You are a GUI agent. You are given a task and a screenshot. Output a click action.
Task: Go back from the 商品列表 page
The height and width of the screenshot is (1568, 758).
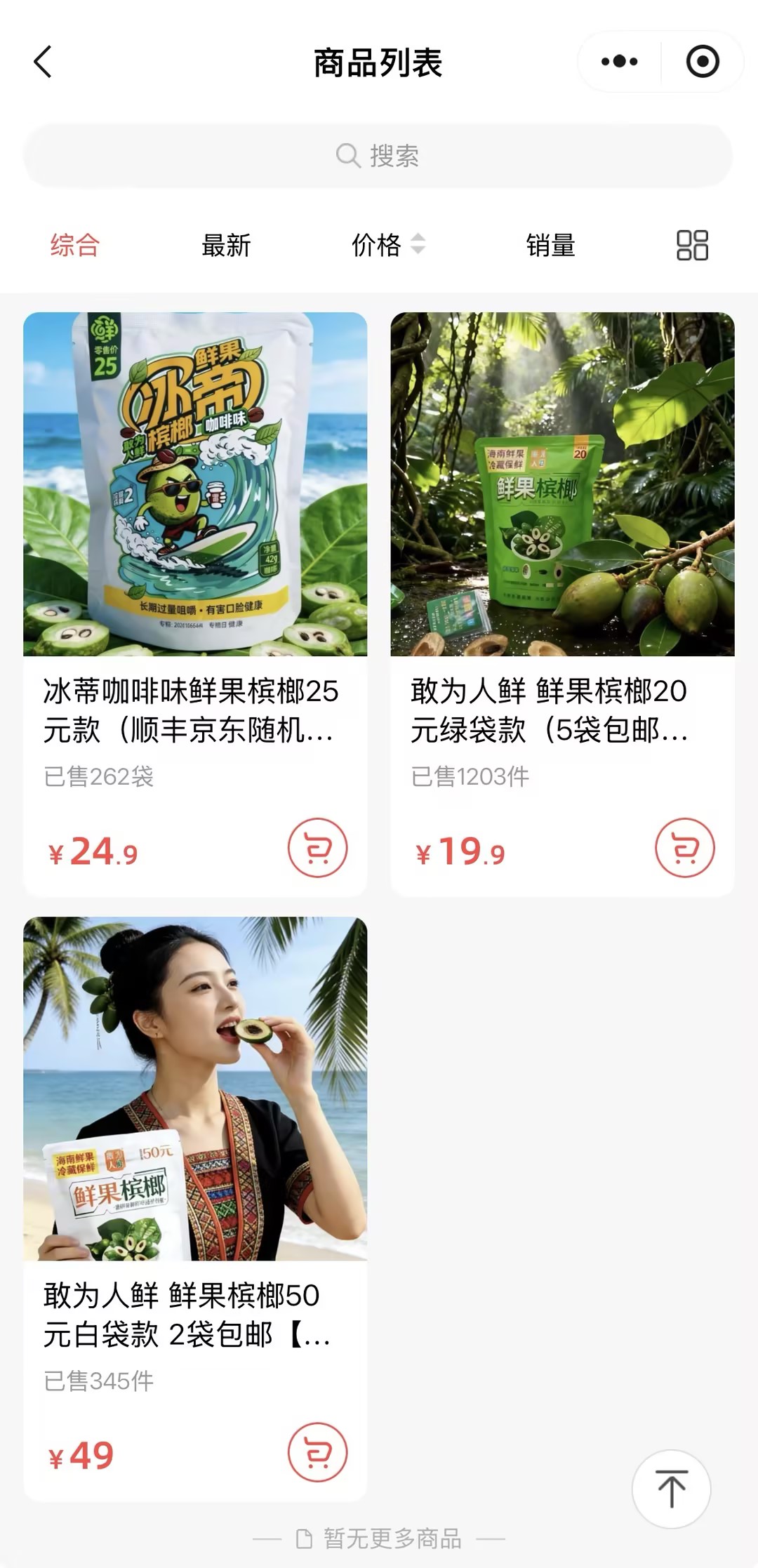point(44,62)
